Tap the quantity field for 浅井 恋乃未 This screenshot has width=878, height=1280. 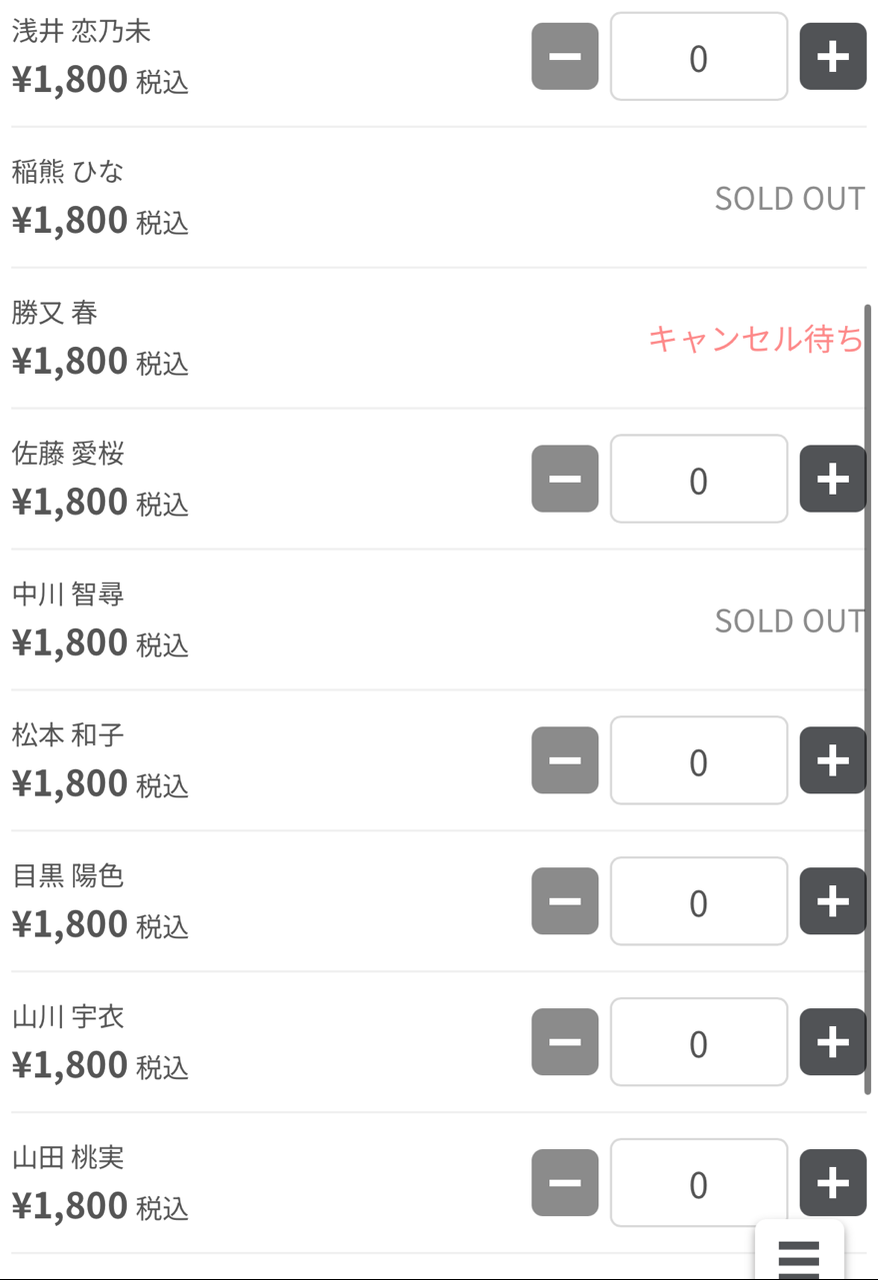698,57
